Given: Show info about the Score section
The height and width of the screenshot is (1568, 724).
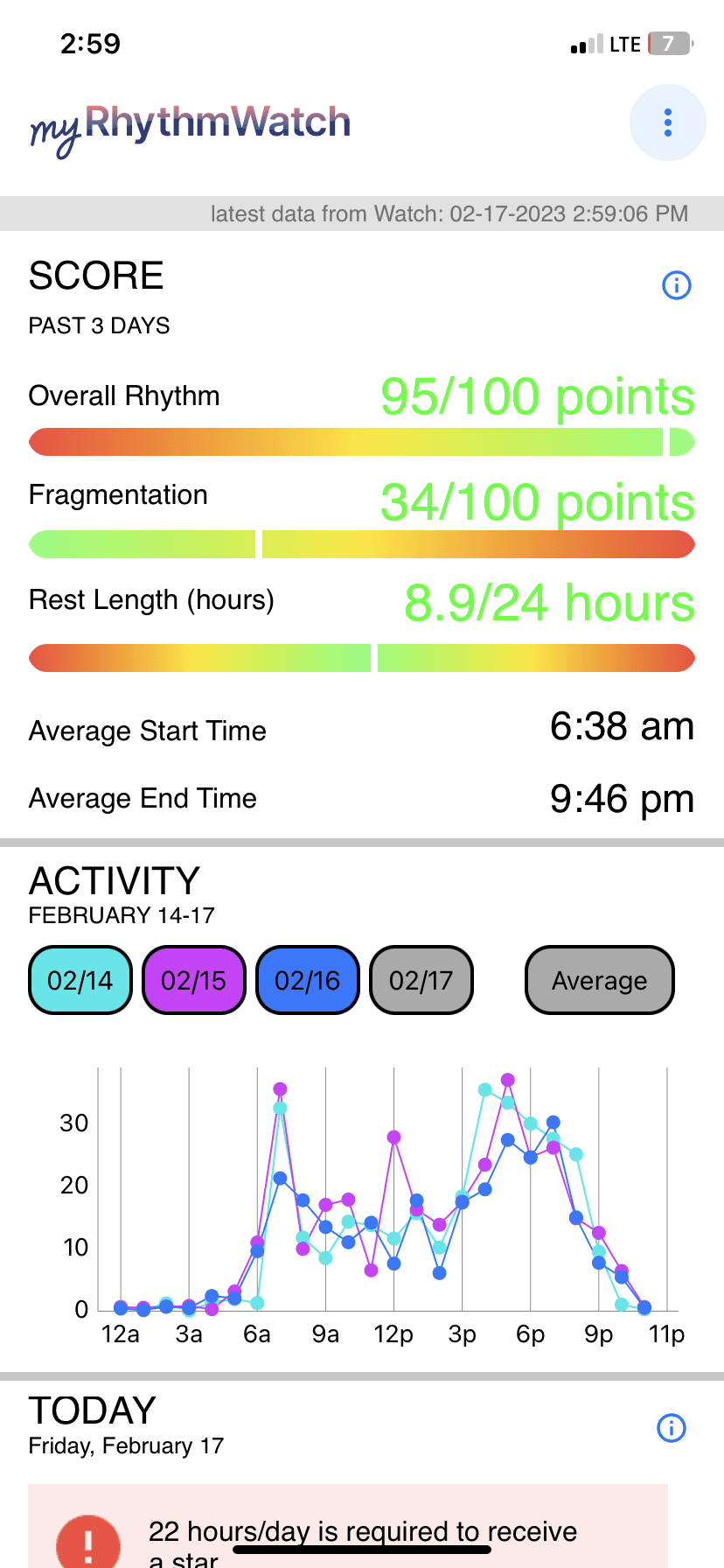Looking at the screenshot, I should click(676, 285).
